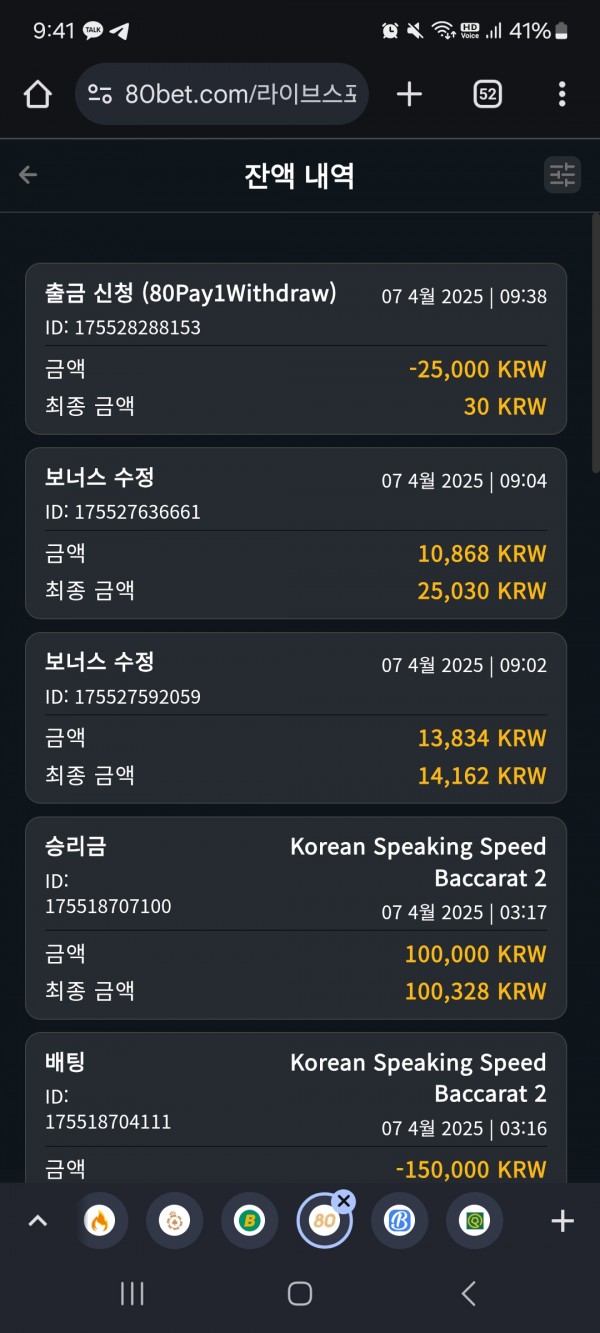Show the 52 open tabs
This screenshot has height=1333, width=600.
coord(487,94)
